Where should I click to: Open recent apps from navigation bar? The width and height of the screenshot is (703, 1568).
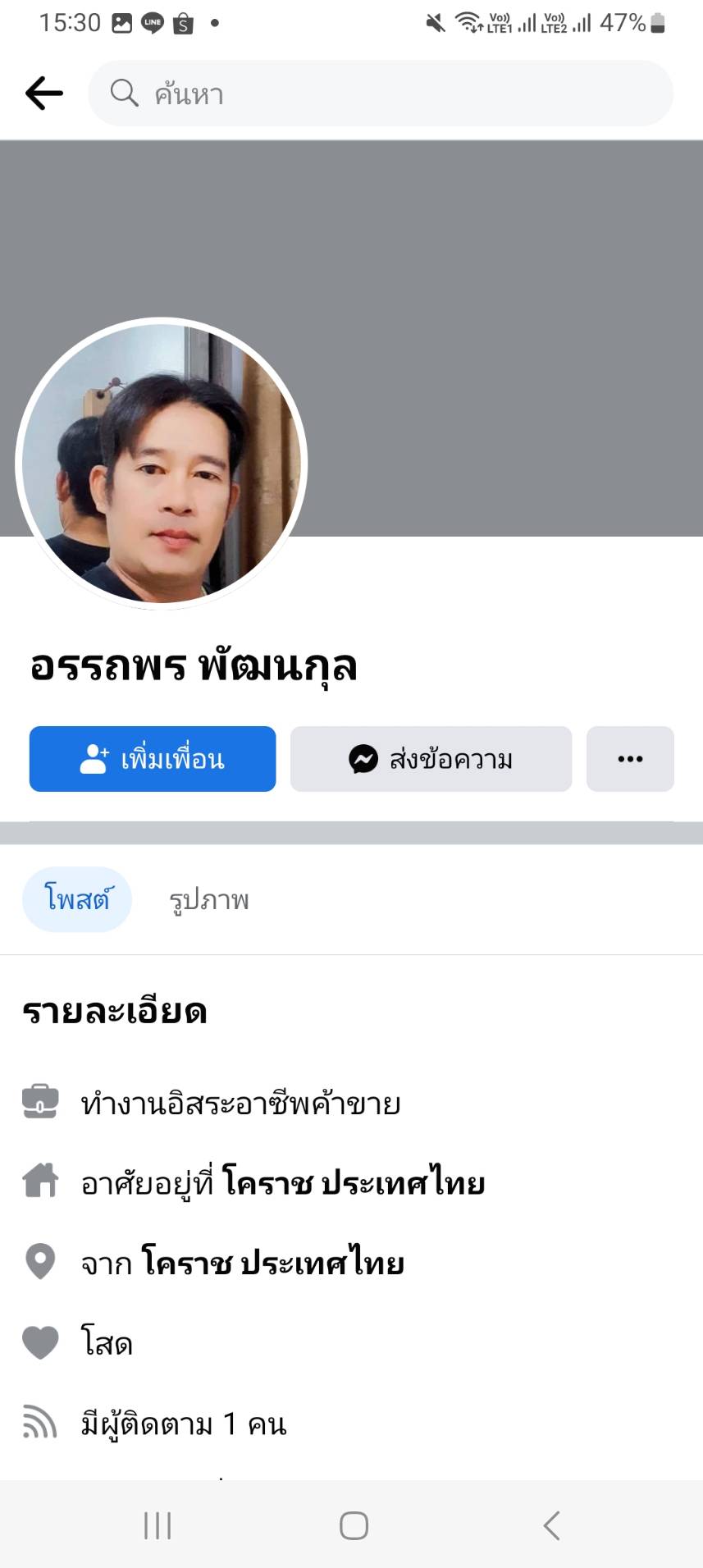(157, 1525)
